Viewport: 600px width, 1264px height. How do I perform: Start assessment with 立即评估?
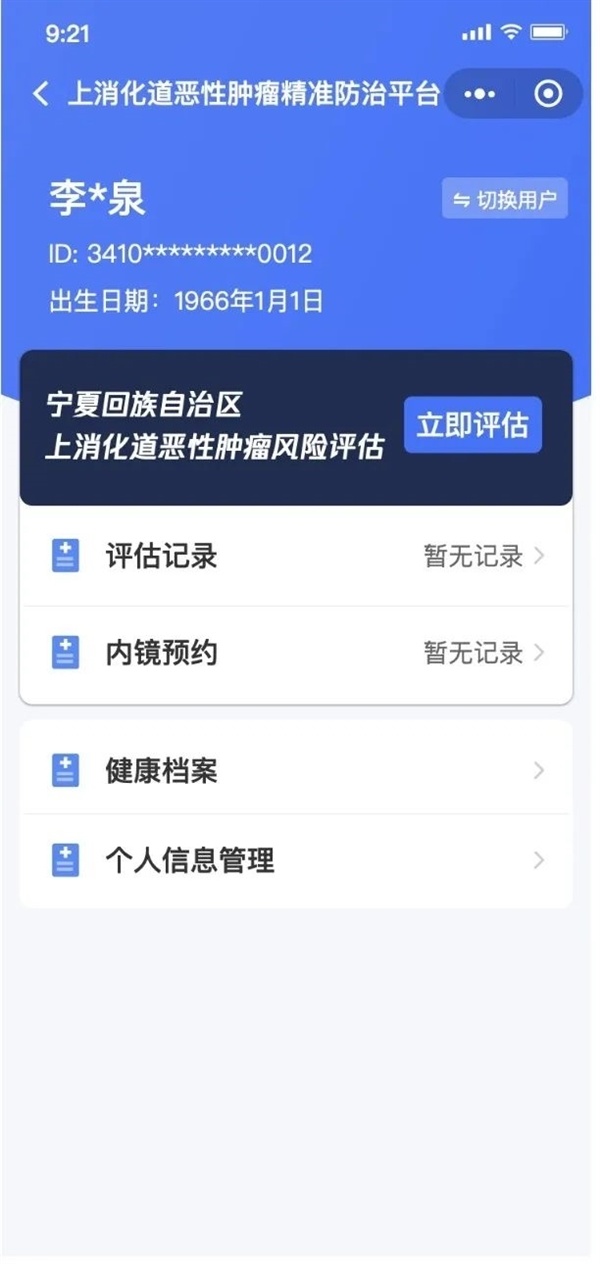472,425
